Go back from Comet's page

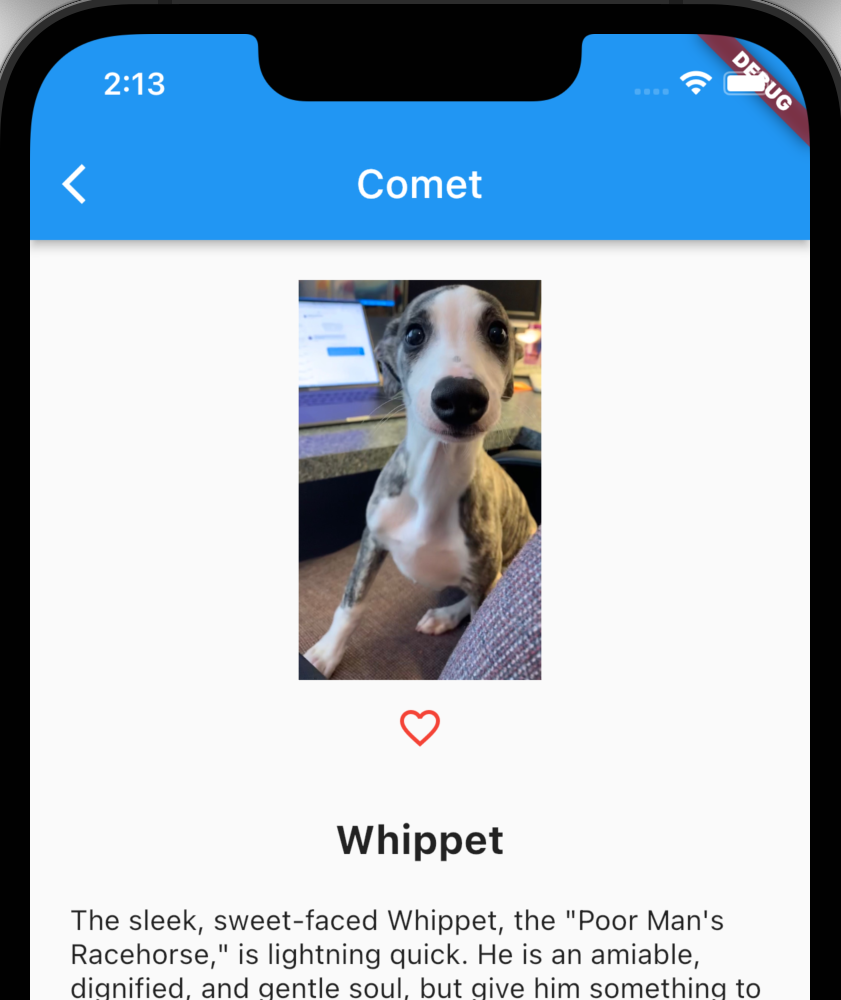(x=75, y=185)
